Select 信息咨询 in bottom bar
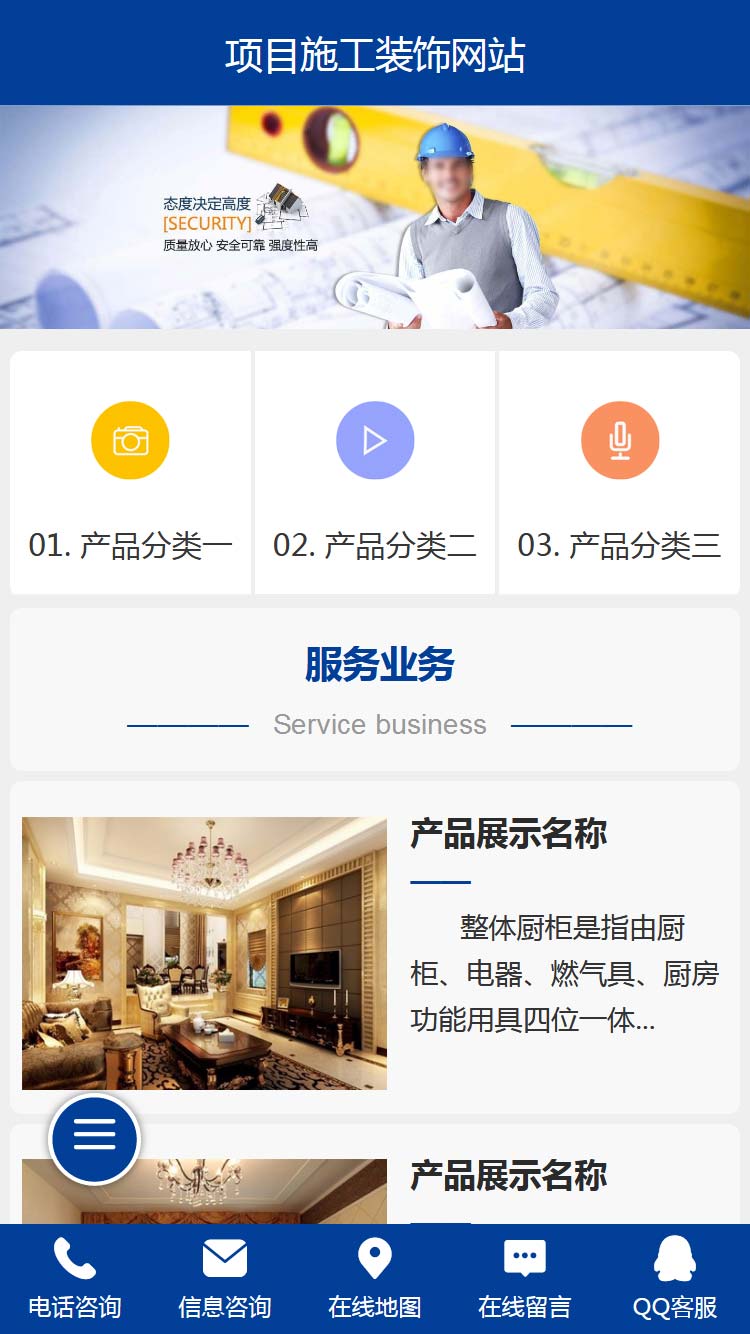The height and width of the screenshot is (1334, 750). coord(225,1278)
